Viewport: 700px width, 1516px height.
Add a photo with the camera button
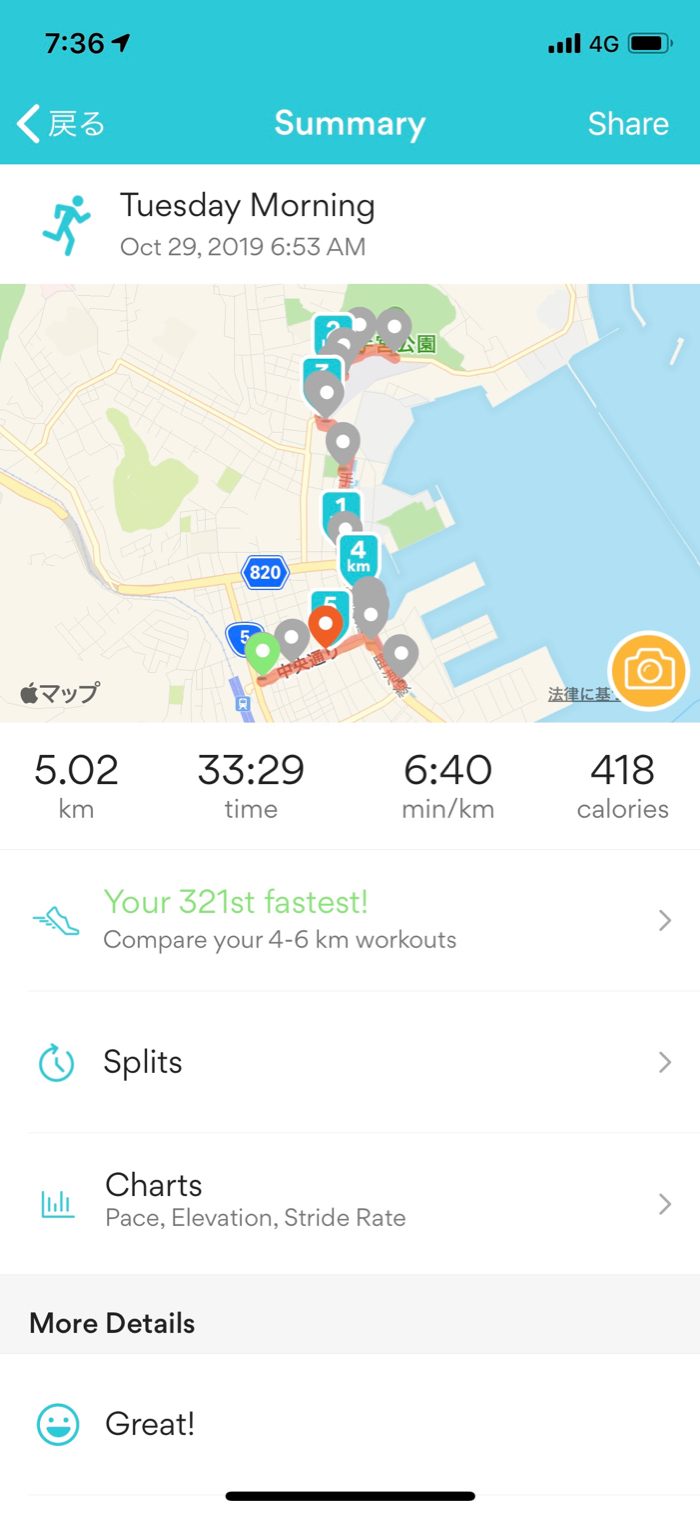point(648,671)
